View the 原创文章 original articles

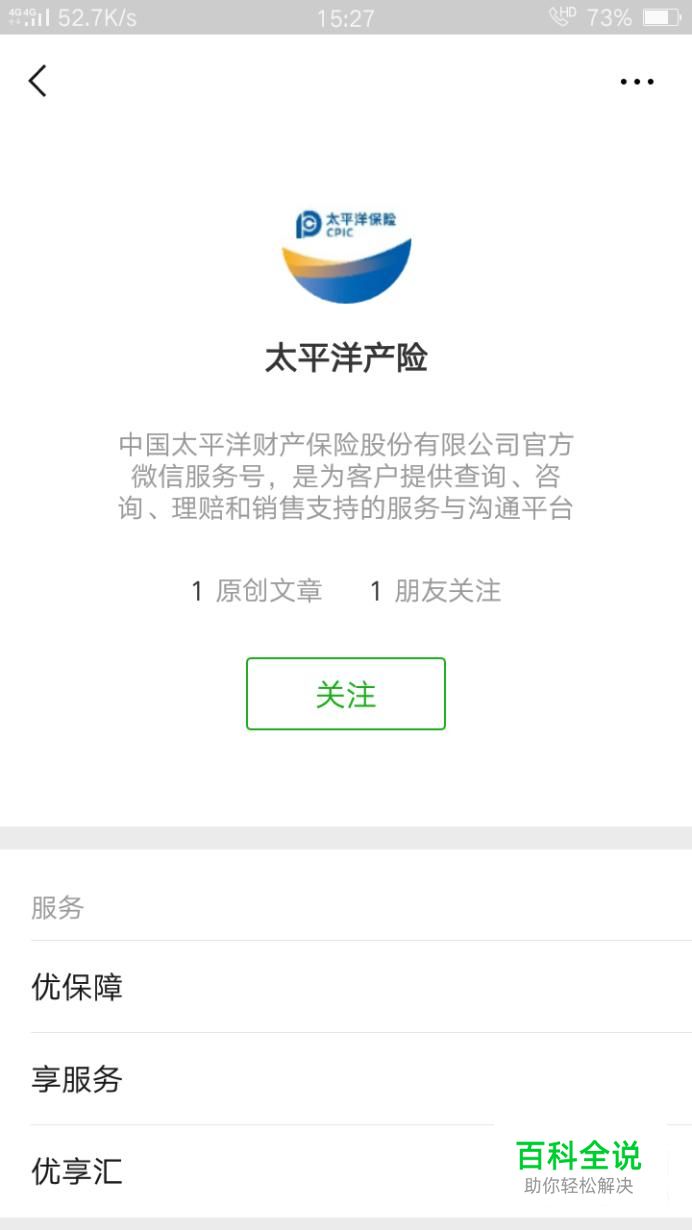click(258, 591)
